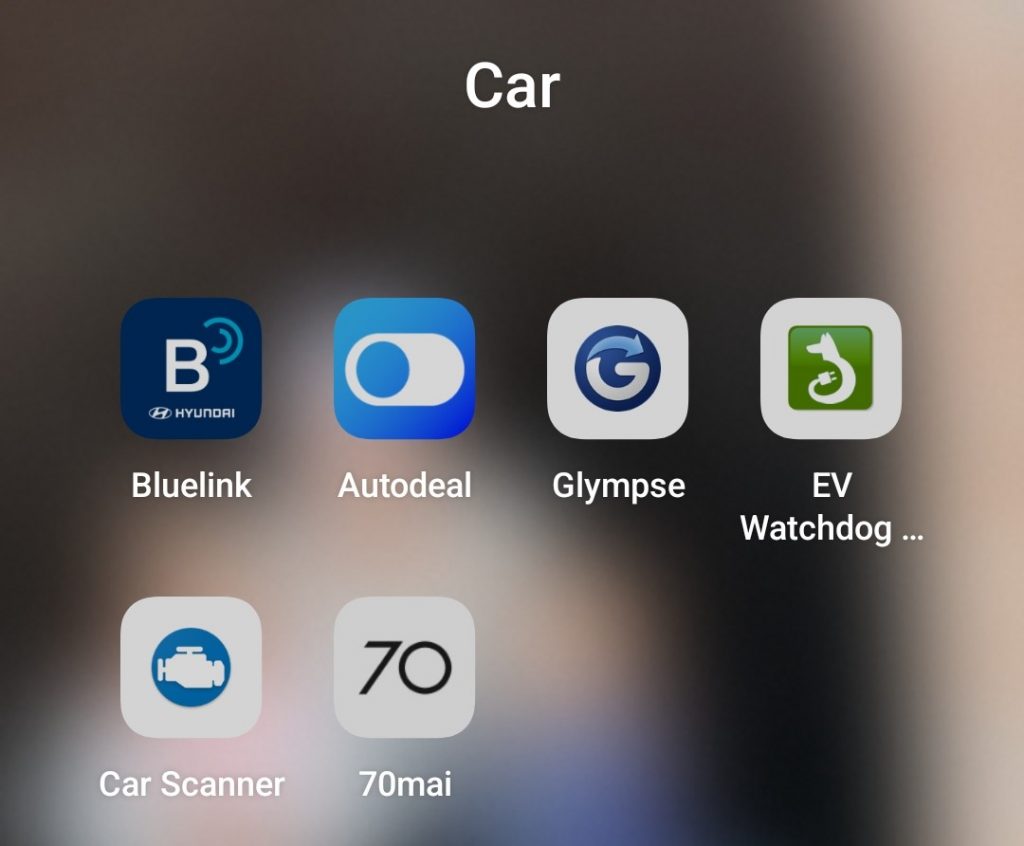Open the Bluelink Hyundai app

[x=191, y=369]
